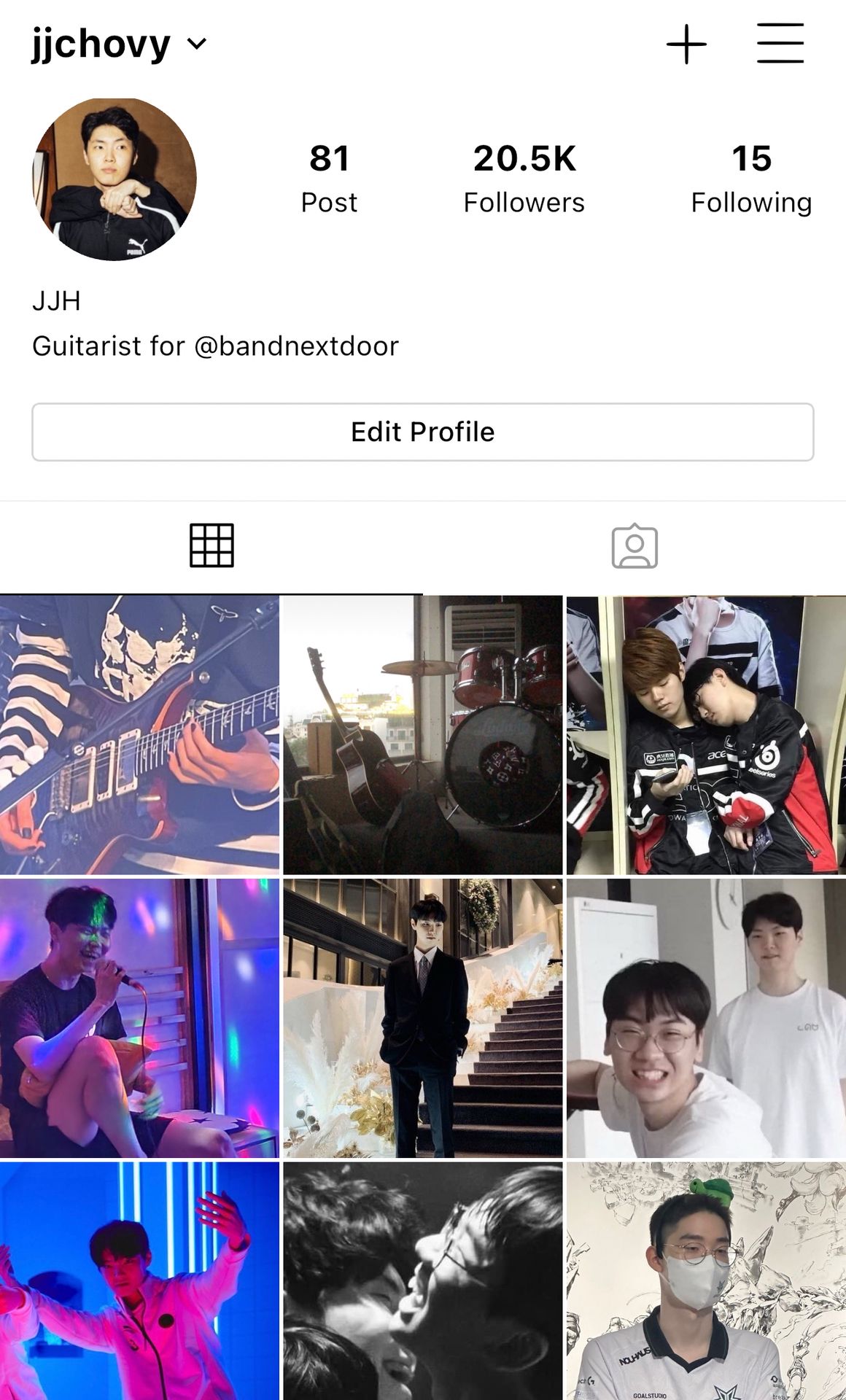Screen dimensions: 846x1400
Task: Open the post of singer holding microphone
Action: pyautogui.click(x=139, y=1018)
